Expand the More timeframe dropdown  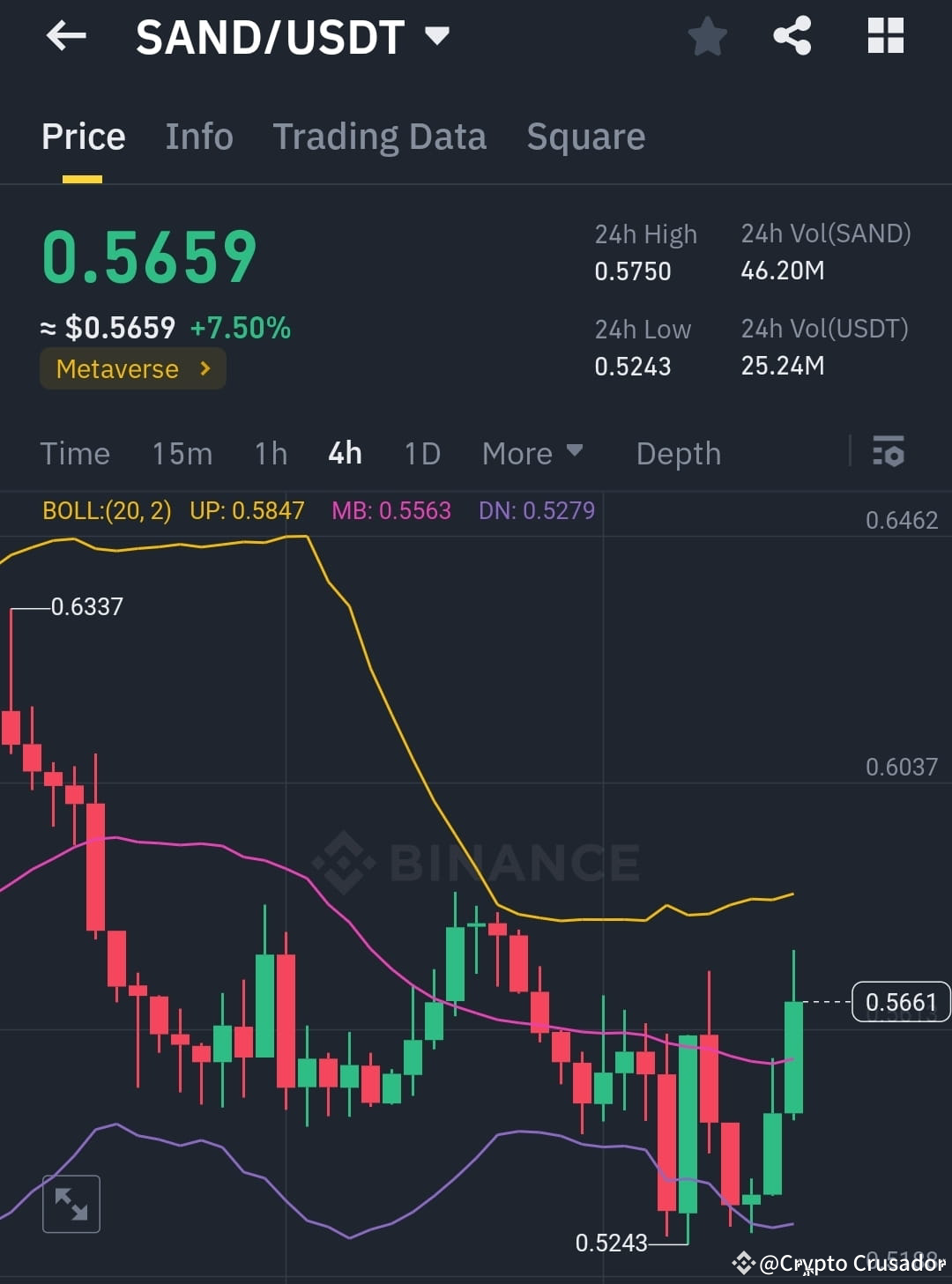pos(532,453)
